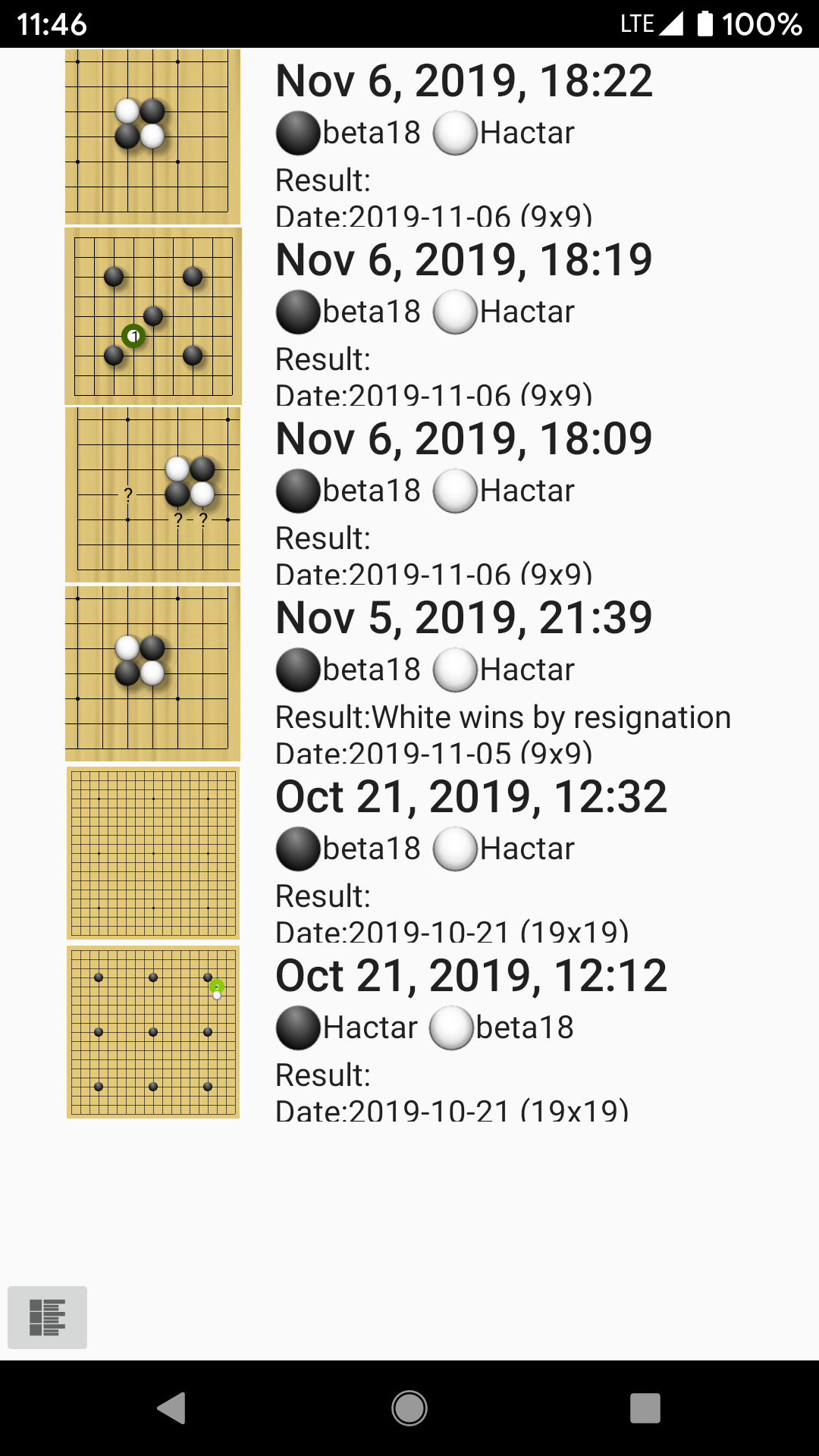Tap the list view button at bottom left
Viewport: 819px width, 1456px height.
pos(47,1317)
